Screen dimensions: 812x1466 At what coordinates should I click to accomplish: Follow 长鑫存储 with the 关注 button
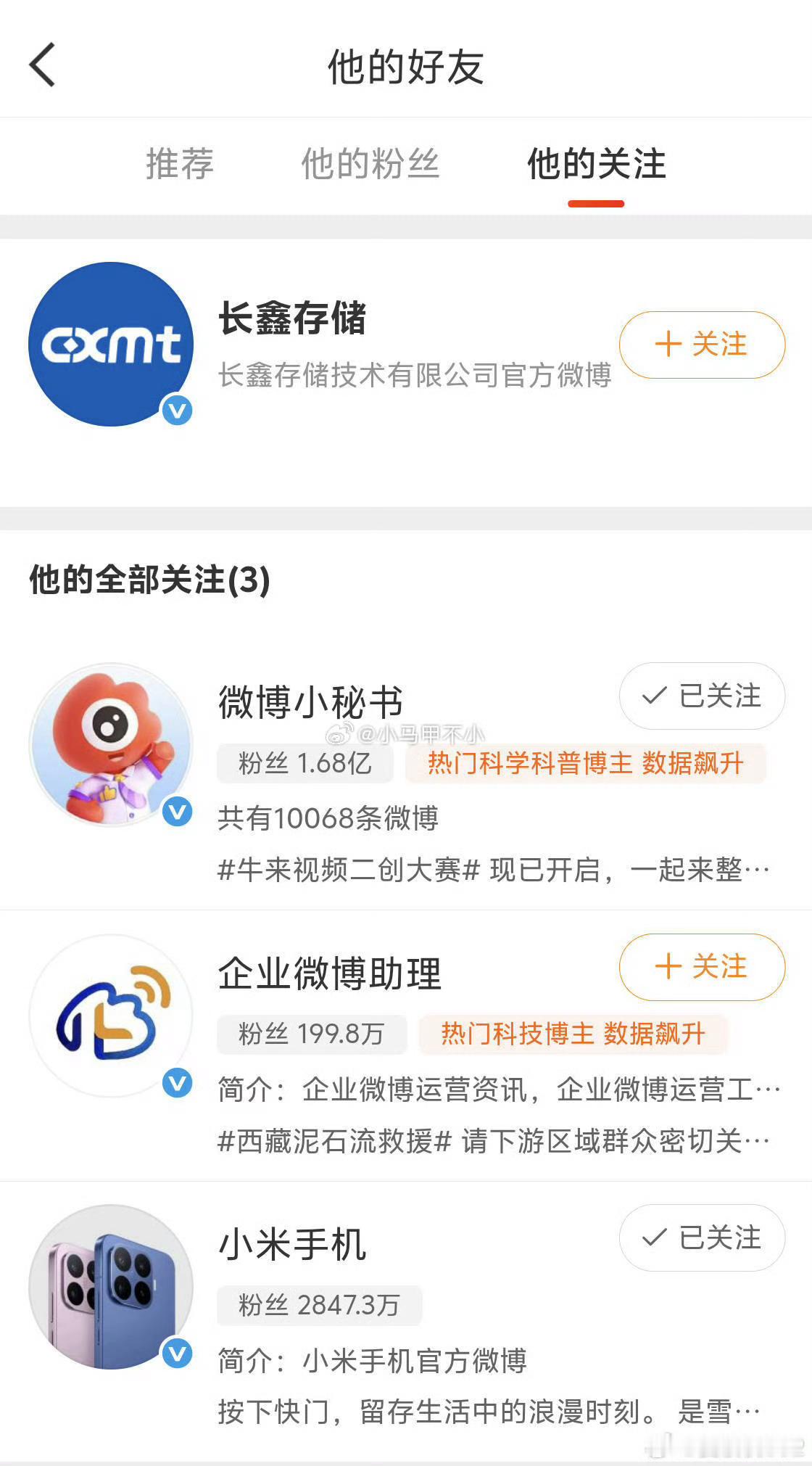tap(702, 345)
